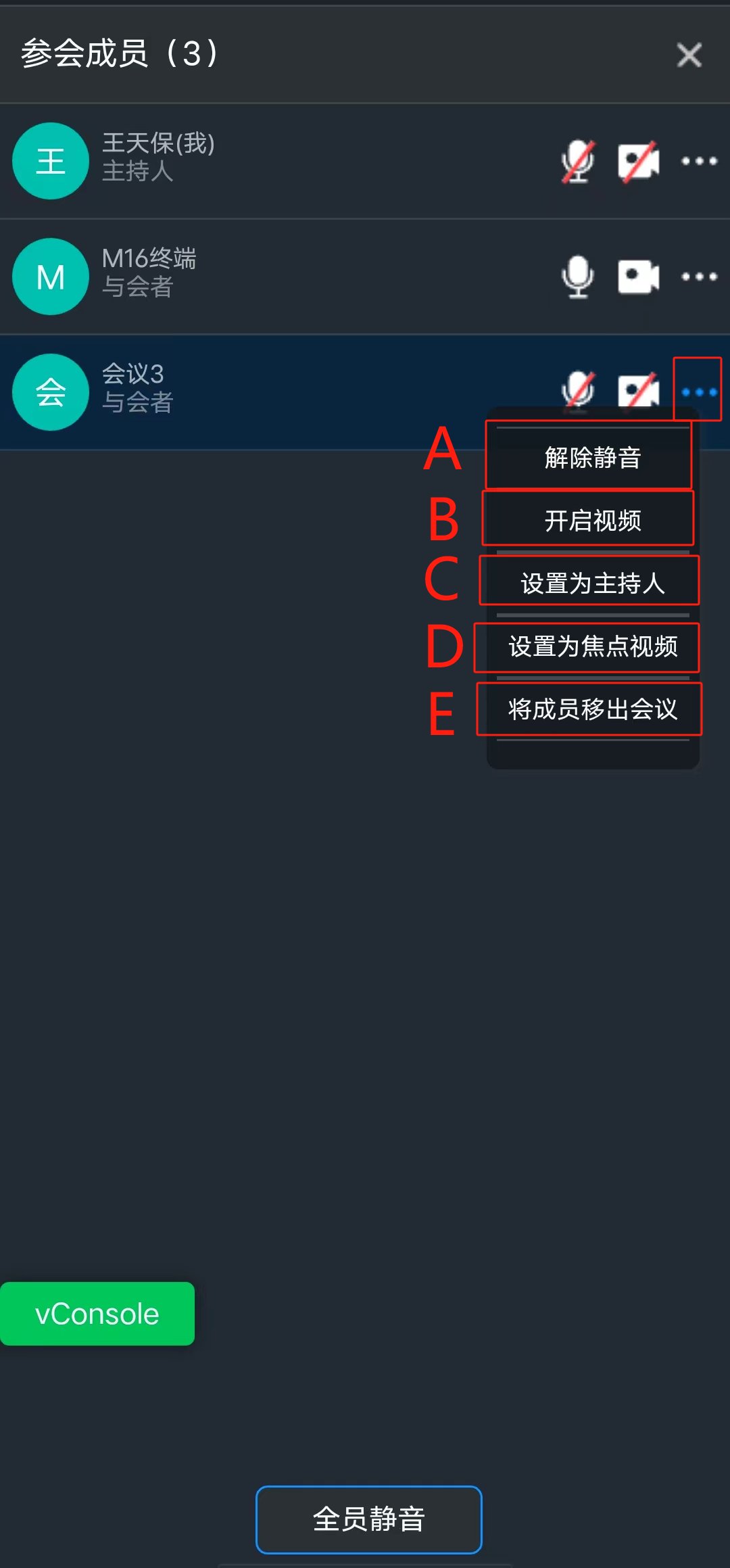Mute M16终端's microphone

[578, 277]
